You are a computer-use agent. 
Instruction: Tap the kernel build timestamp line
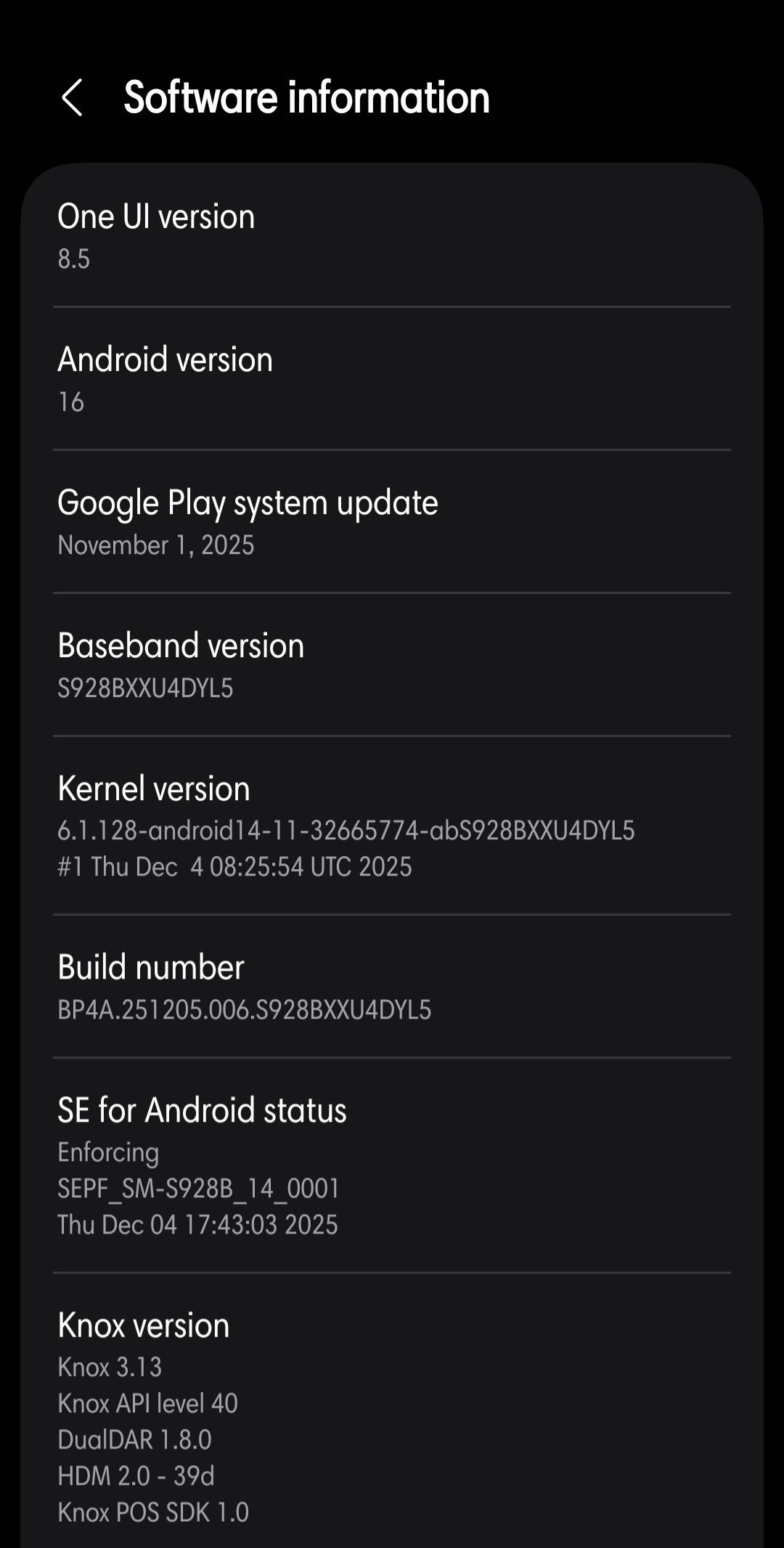coord(234,867)
